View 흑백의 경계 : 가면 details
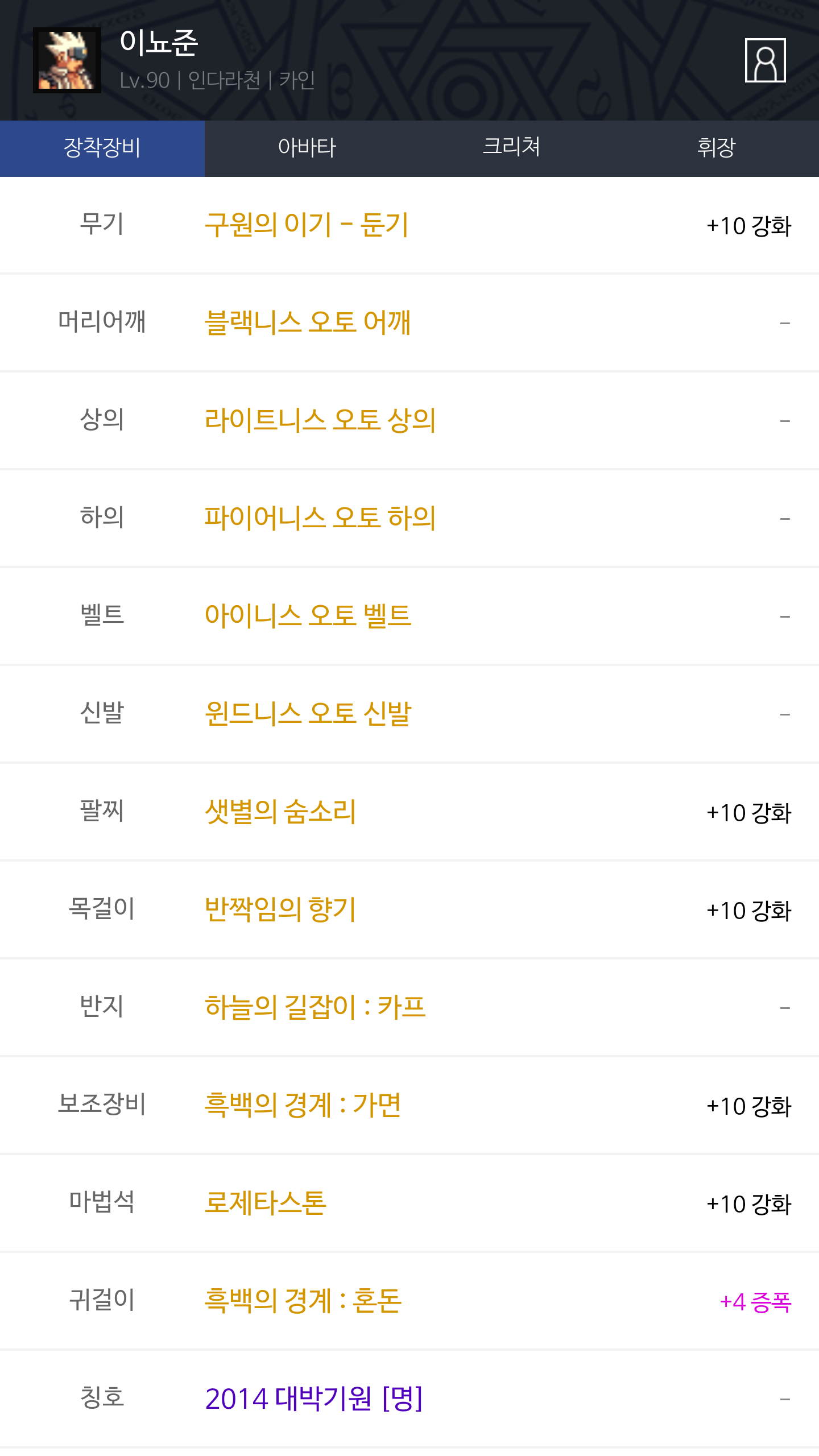 (303, 1106)
